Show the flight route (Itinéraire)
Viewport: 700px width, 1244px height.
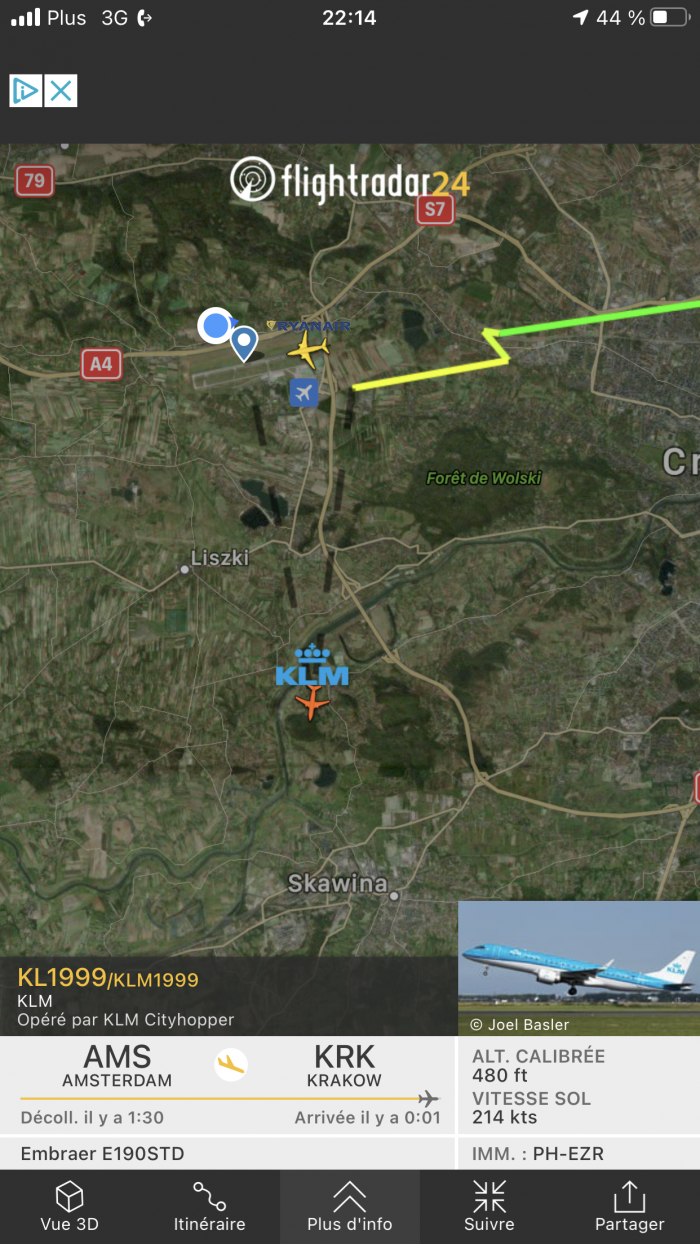coord(209,1206)
